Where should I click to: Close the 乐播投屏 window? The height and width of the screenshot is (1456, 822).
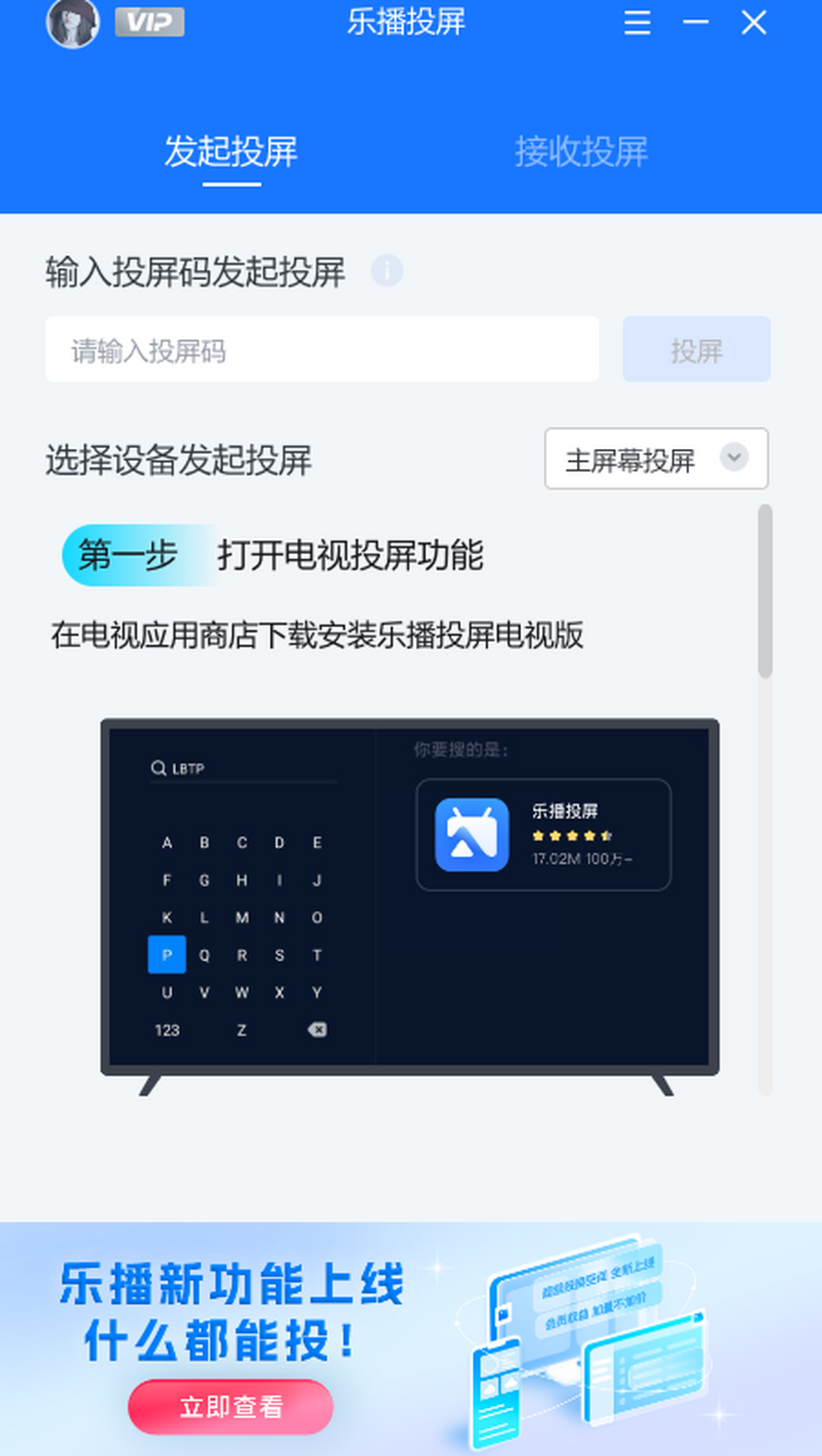pos(754,23)
